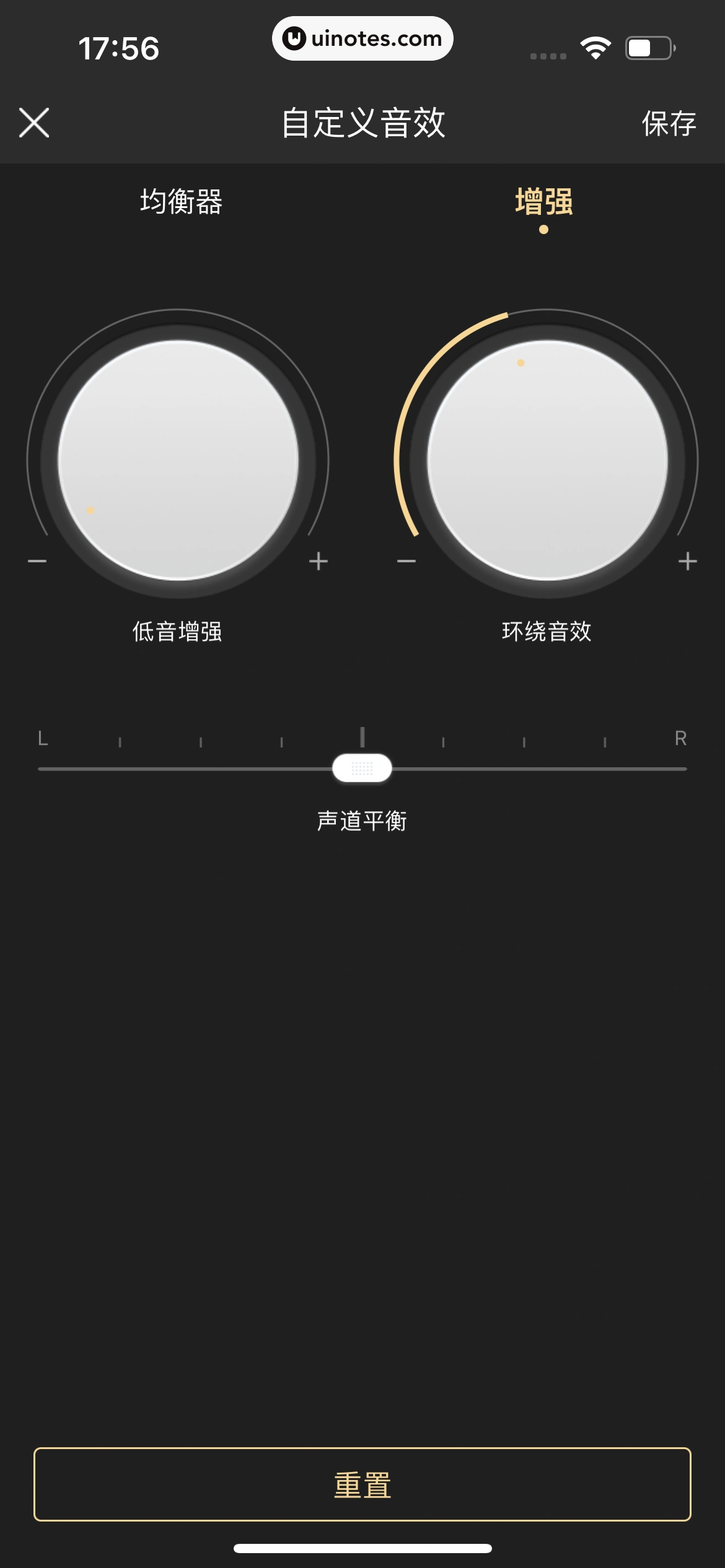This screenshot has width=725, height=1568.
Task: Tap the 环绕音效 knob
Action: [x=547, y=460]
